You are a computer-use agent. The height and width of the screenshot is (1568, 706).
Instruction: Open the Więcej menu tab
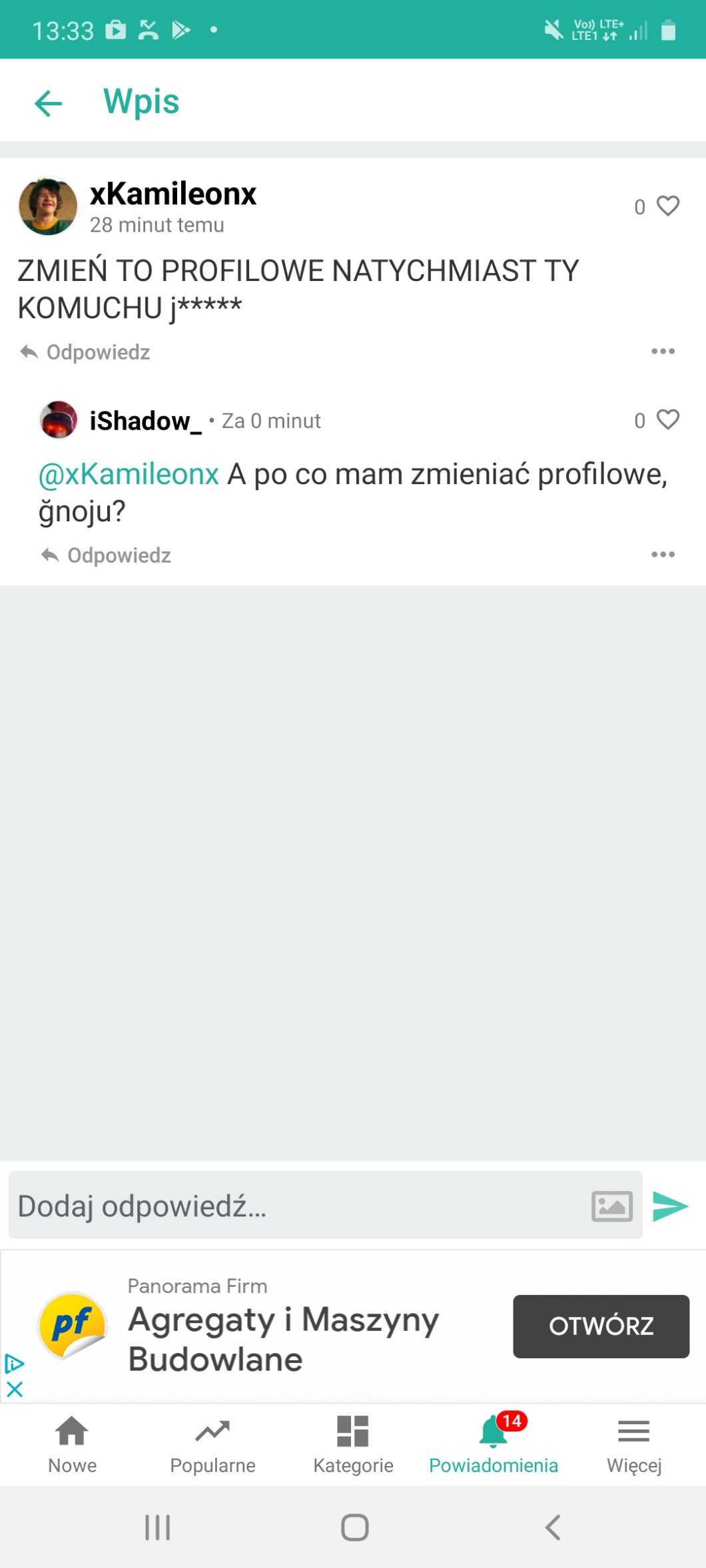click(634, 1443)
